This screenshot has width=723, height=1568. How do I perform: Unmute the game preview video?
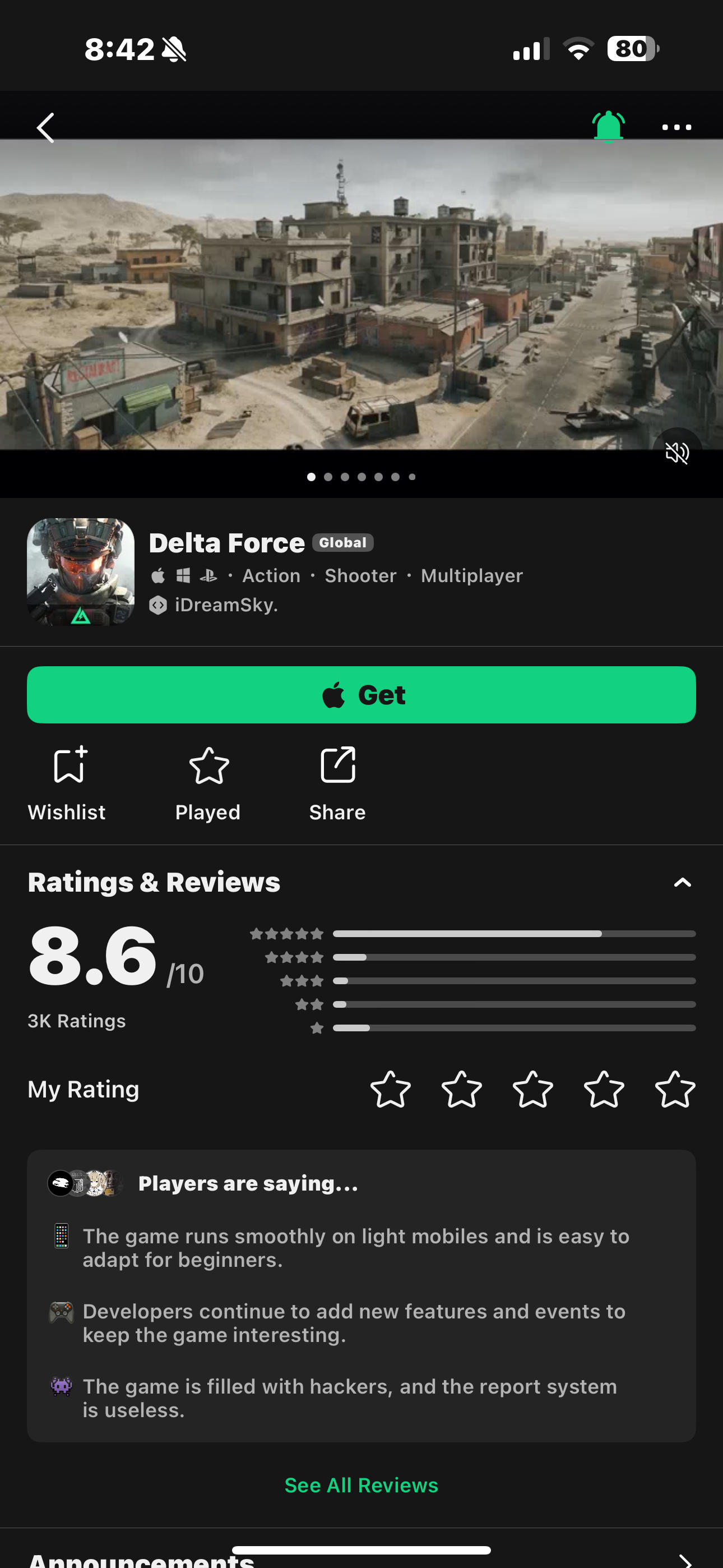coord(676,452)
